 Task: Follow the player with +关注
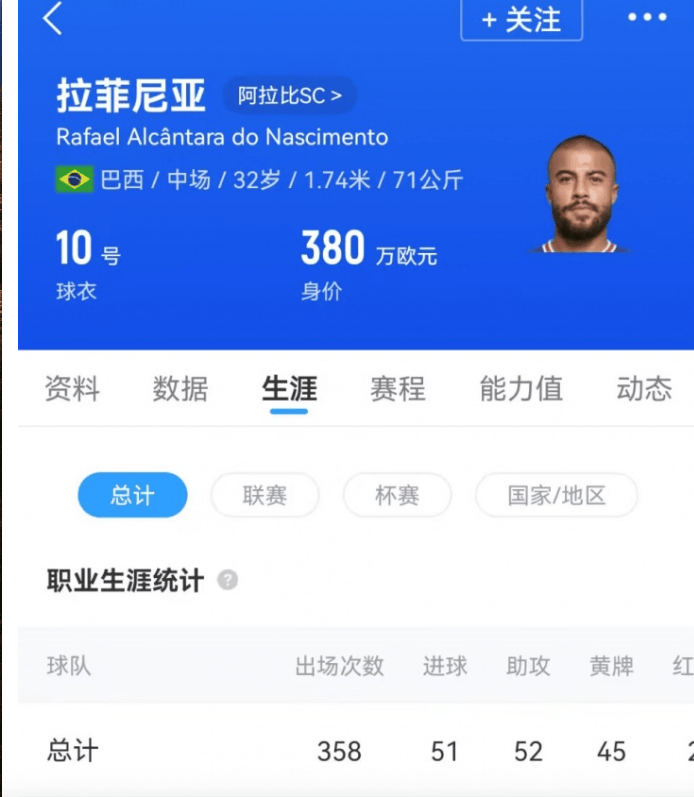point(521,19)
